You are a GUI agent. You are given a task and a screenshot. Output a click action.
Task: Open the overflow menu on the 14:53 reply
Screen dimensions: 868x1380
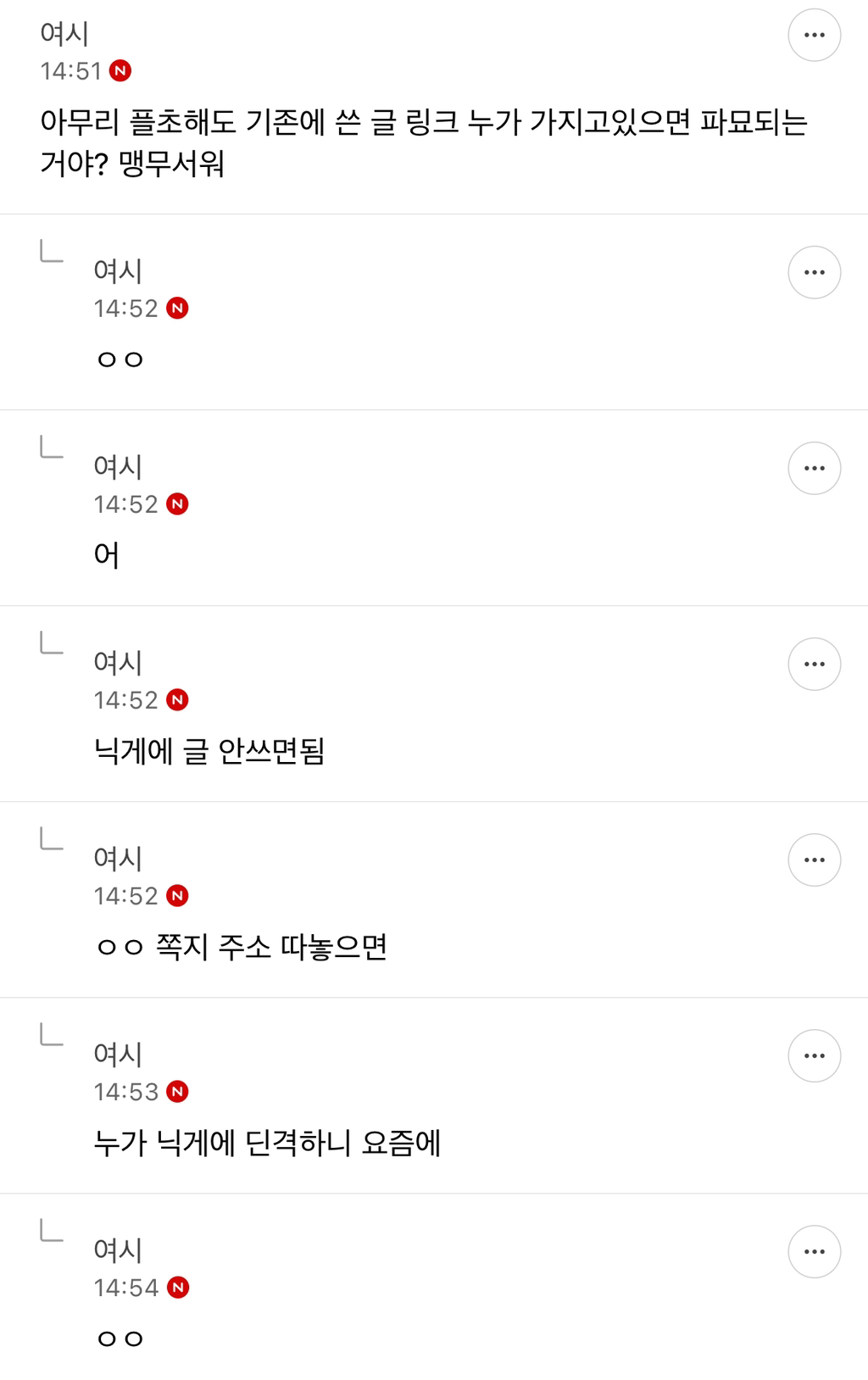[x=814, y=1055]
